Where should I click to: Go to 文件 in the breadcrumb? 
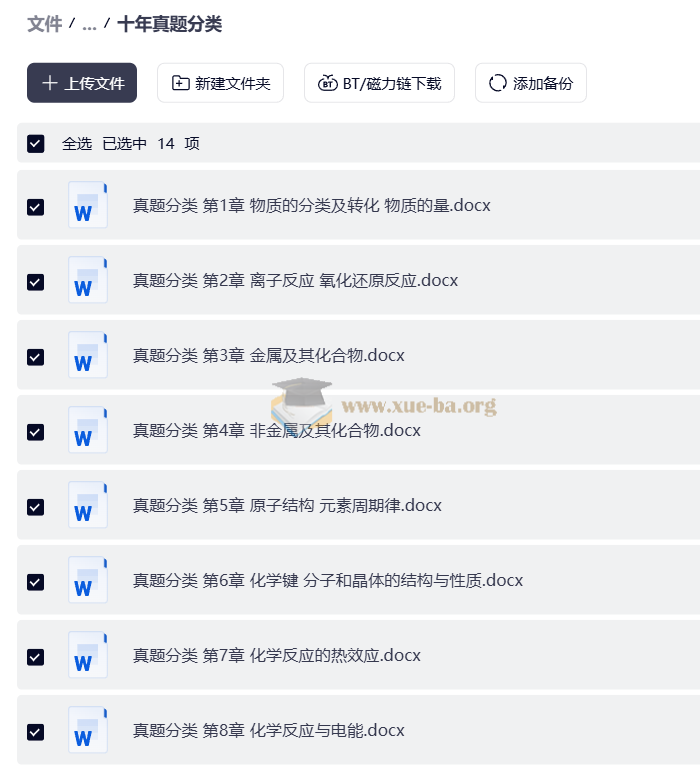coord(44,24)
